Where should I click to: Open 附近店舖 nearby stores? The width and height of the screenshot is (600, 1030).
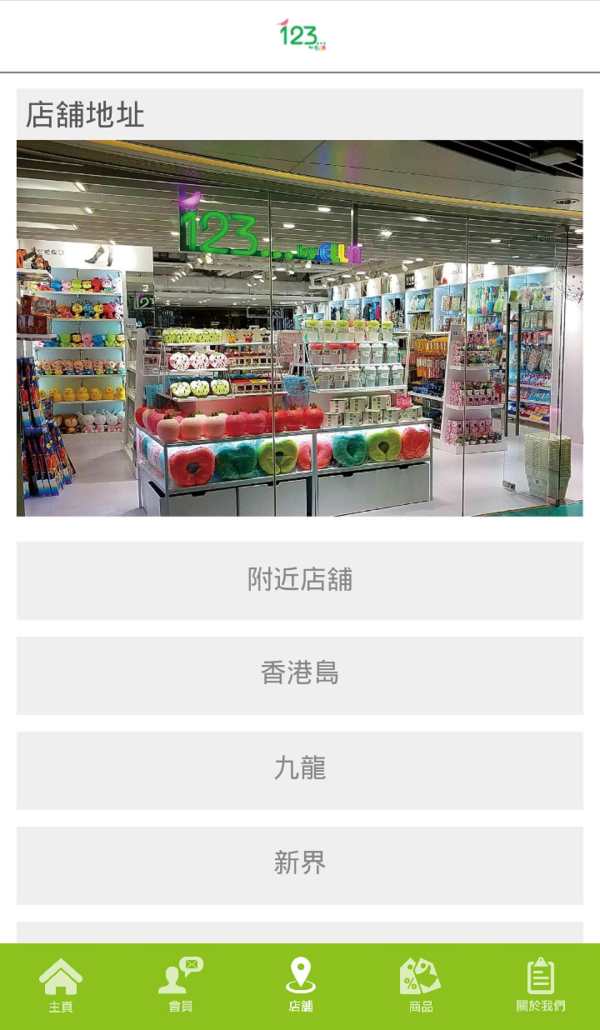(300, 580)
